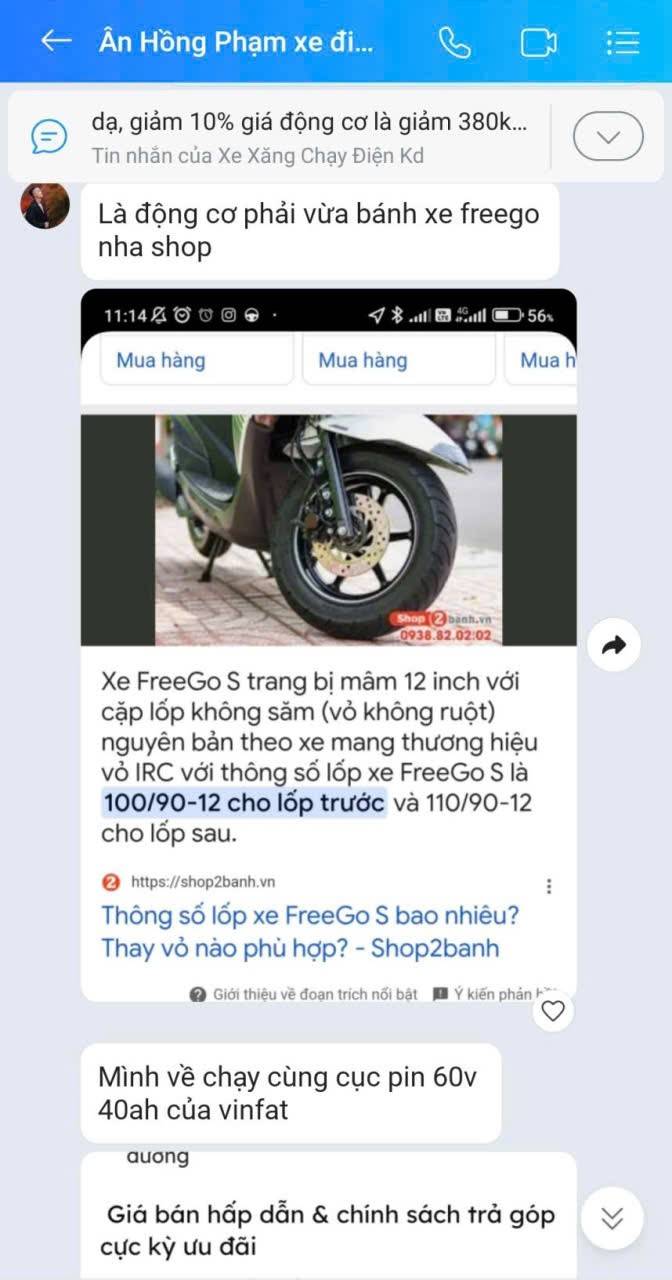The image size is (672, 1280).
Task: Open the shared FreeGo S screenshot
Action: (328, 640)
